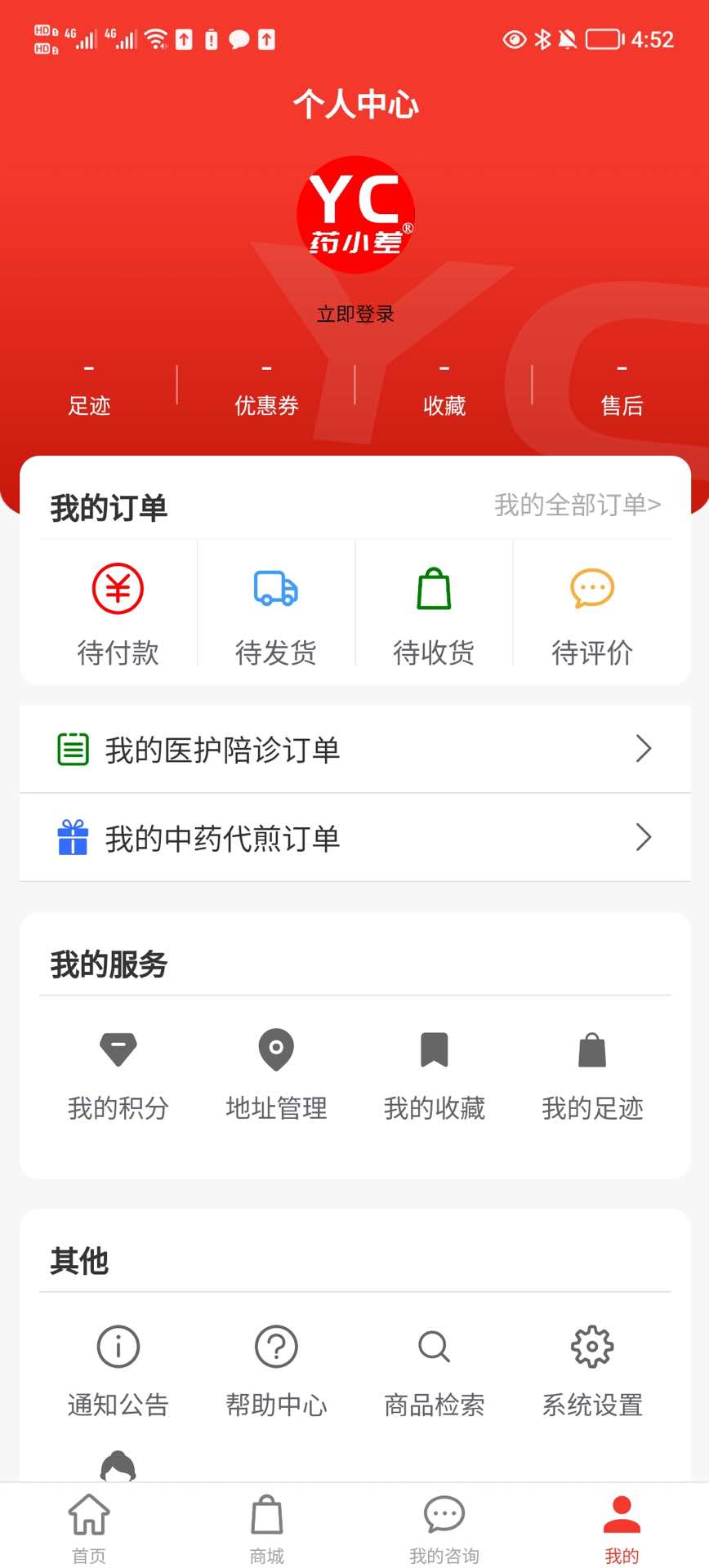The width and height of the screenshot is (709, 1568).
Task: Tap the 待付款 payment icon
Action: (x=118, y=588)
